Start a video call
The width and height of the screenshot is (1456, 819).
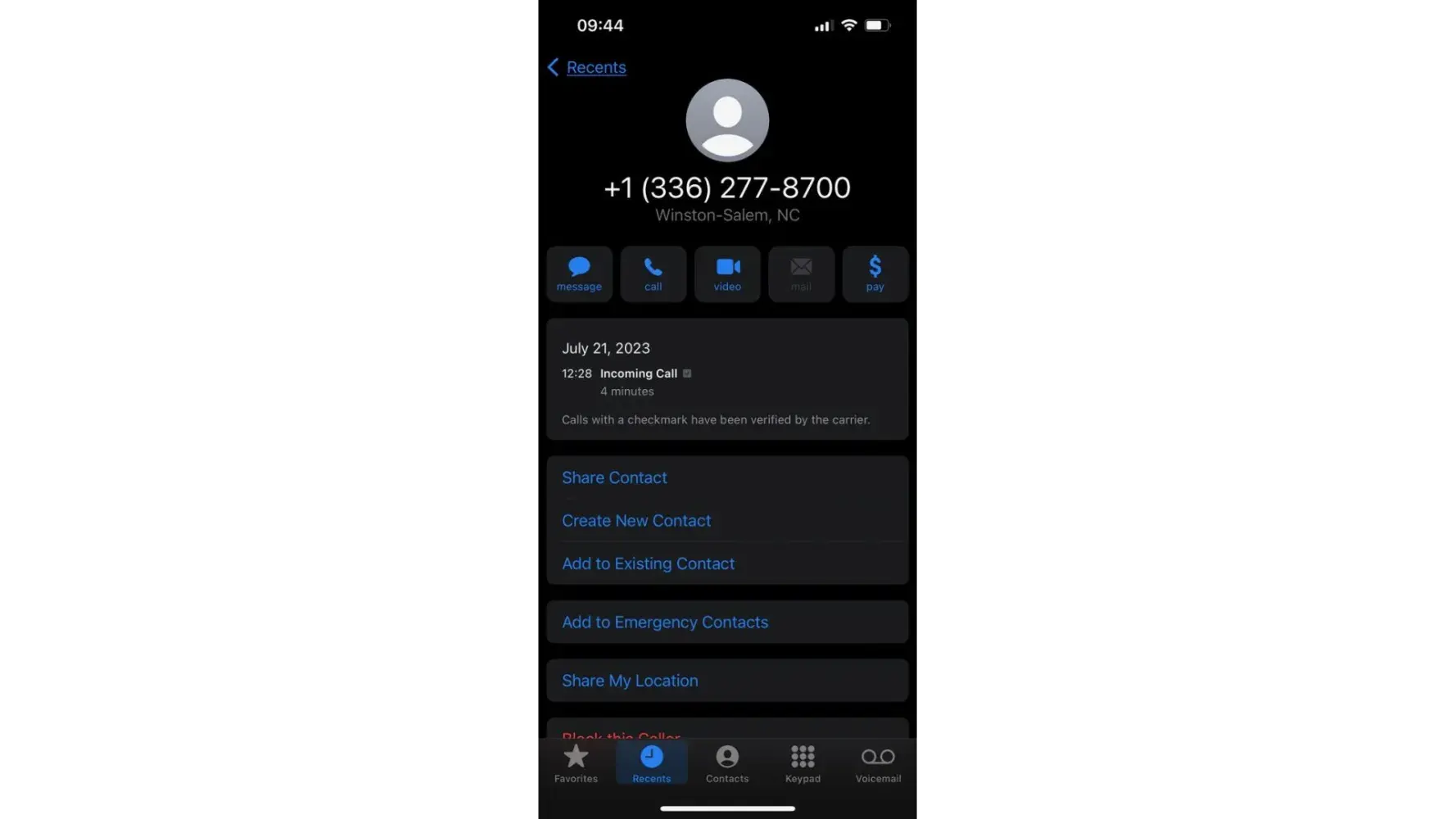tap(727, 274)
